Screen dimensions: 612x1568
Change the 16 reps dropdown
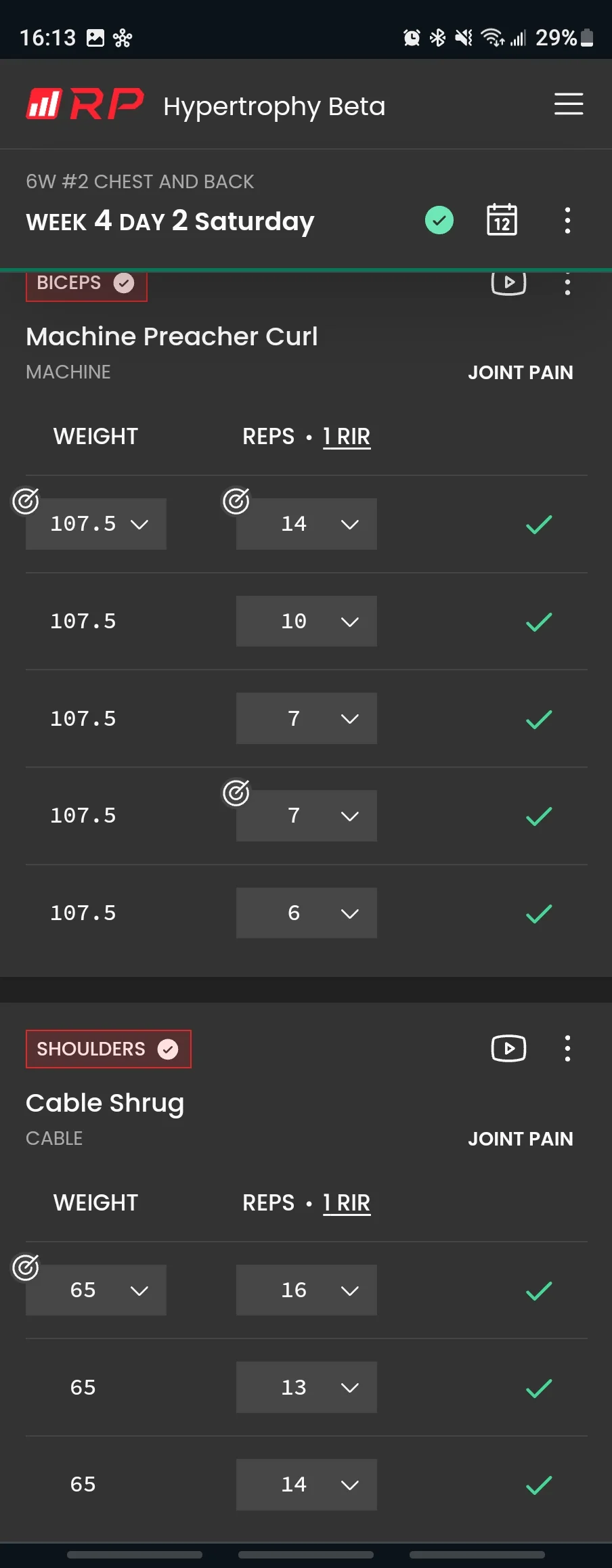(x=306, y=1290)
